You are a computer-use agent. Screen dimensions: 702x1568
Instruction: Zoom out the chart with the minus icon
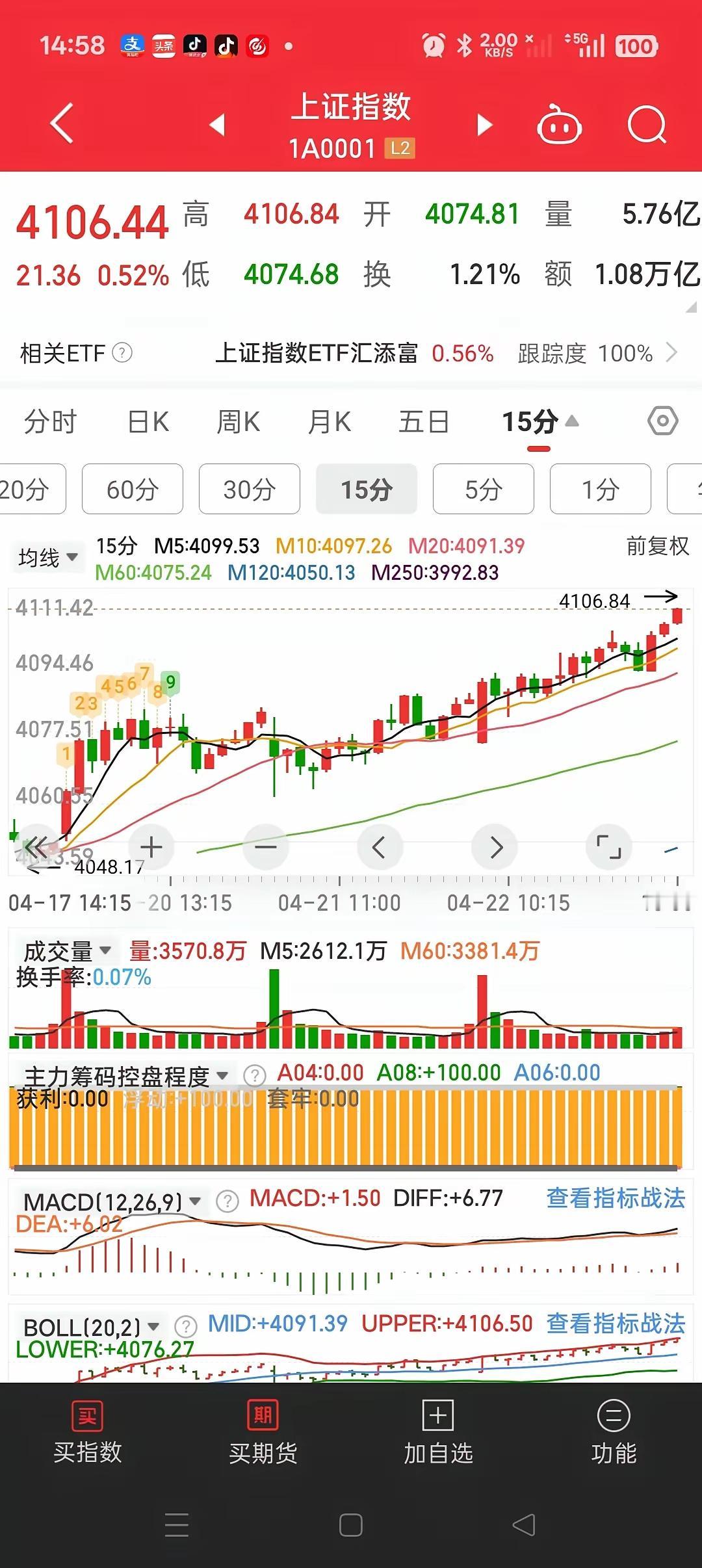pos(265,847)
